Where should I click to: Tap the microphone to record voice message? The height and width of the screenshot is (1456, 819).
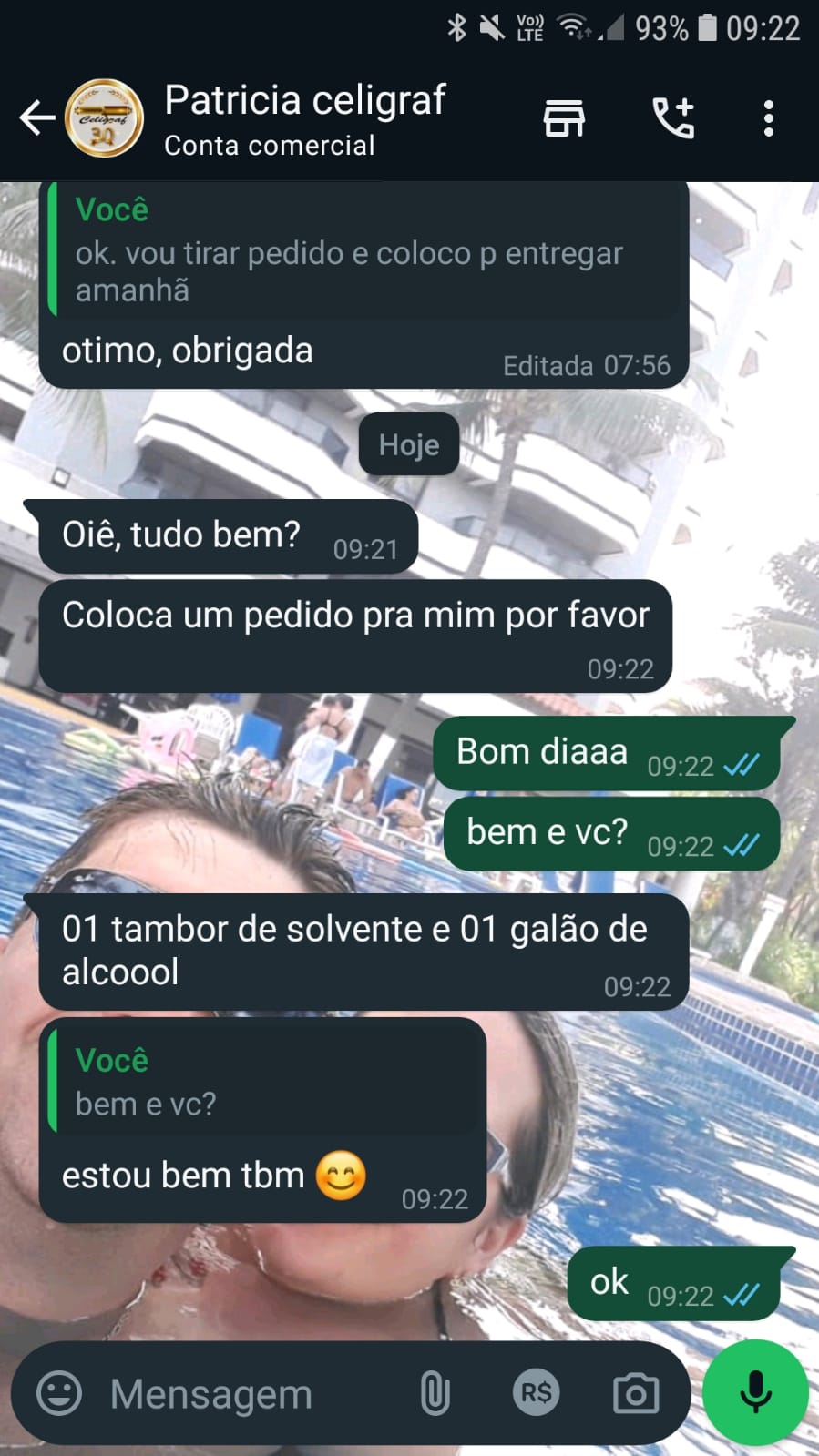click(x=755, y=1392)
